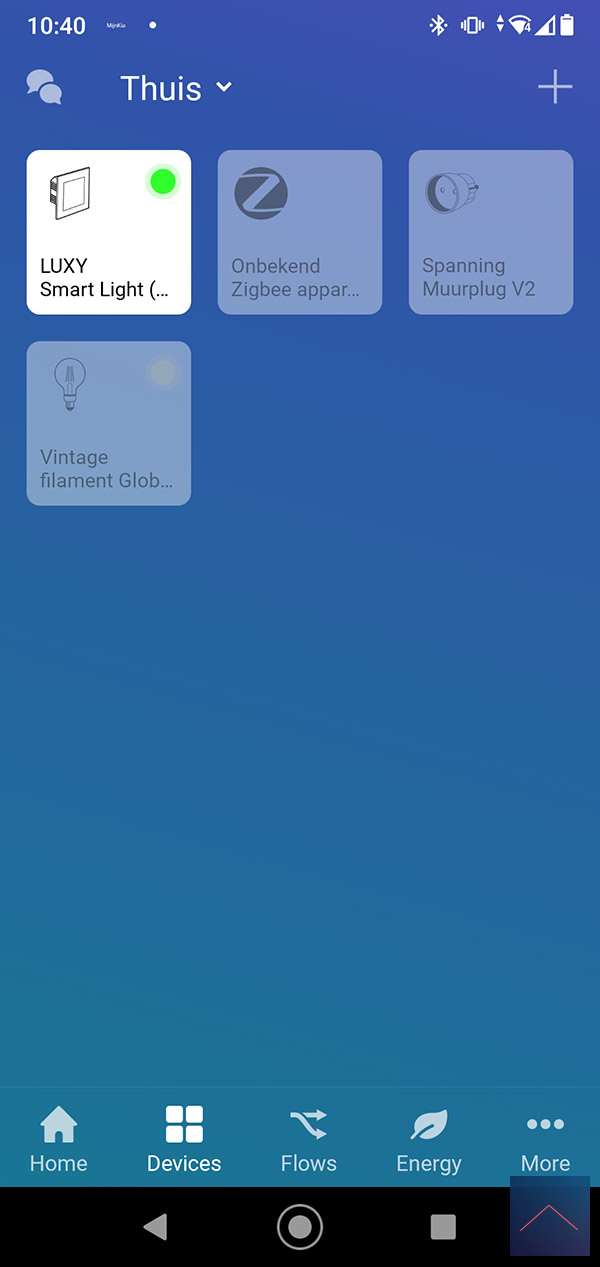Show the More tab
The image size is (600, 1267).
point(545,1139)
